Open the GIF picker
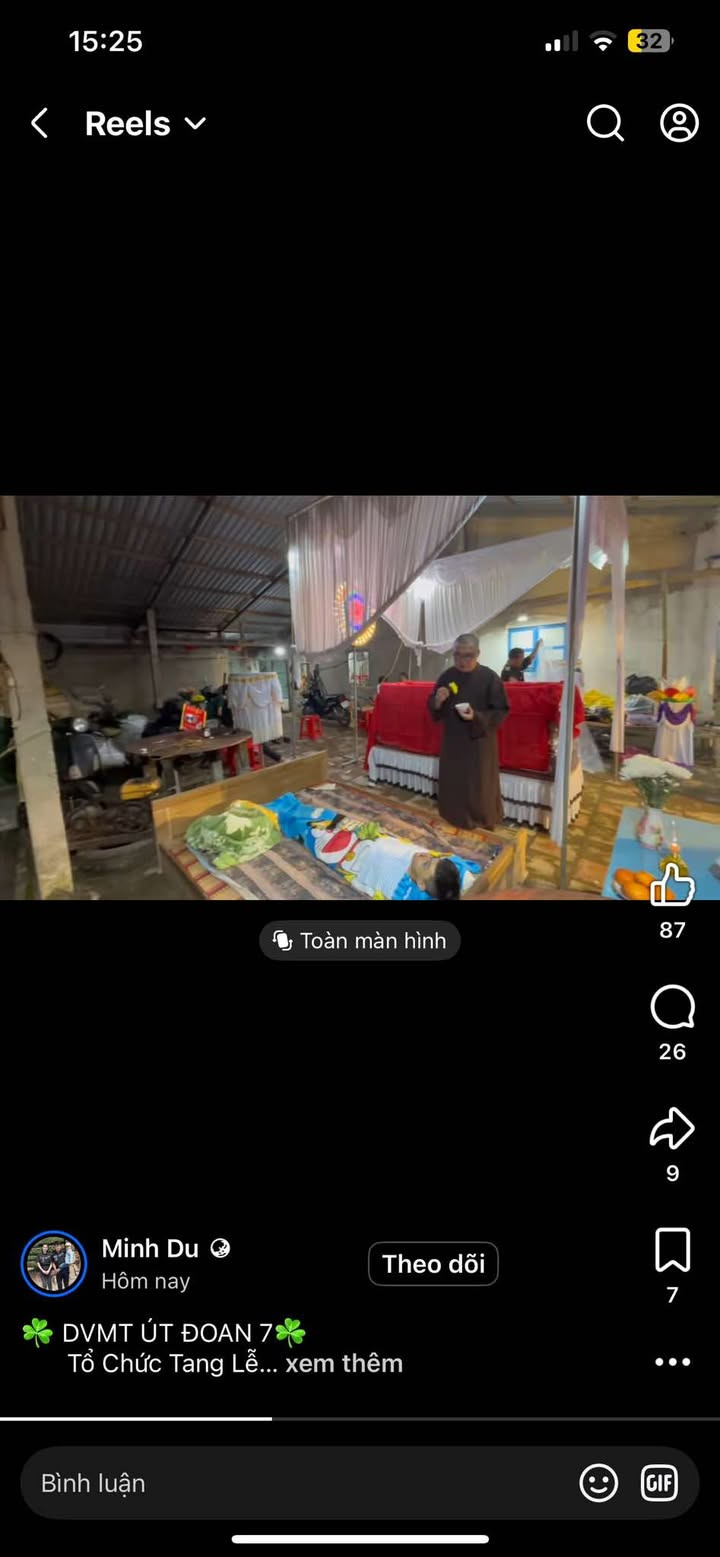Screen dimensions: 720x1557 (x=659, y=1483)
